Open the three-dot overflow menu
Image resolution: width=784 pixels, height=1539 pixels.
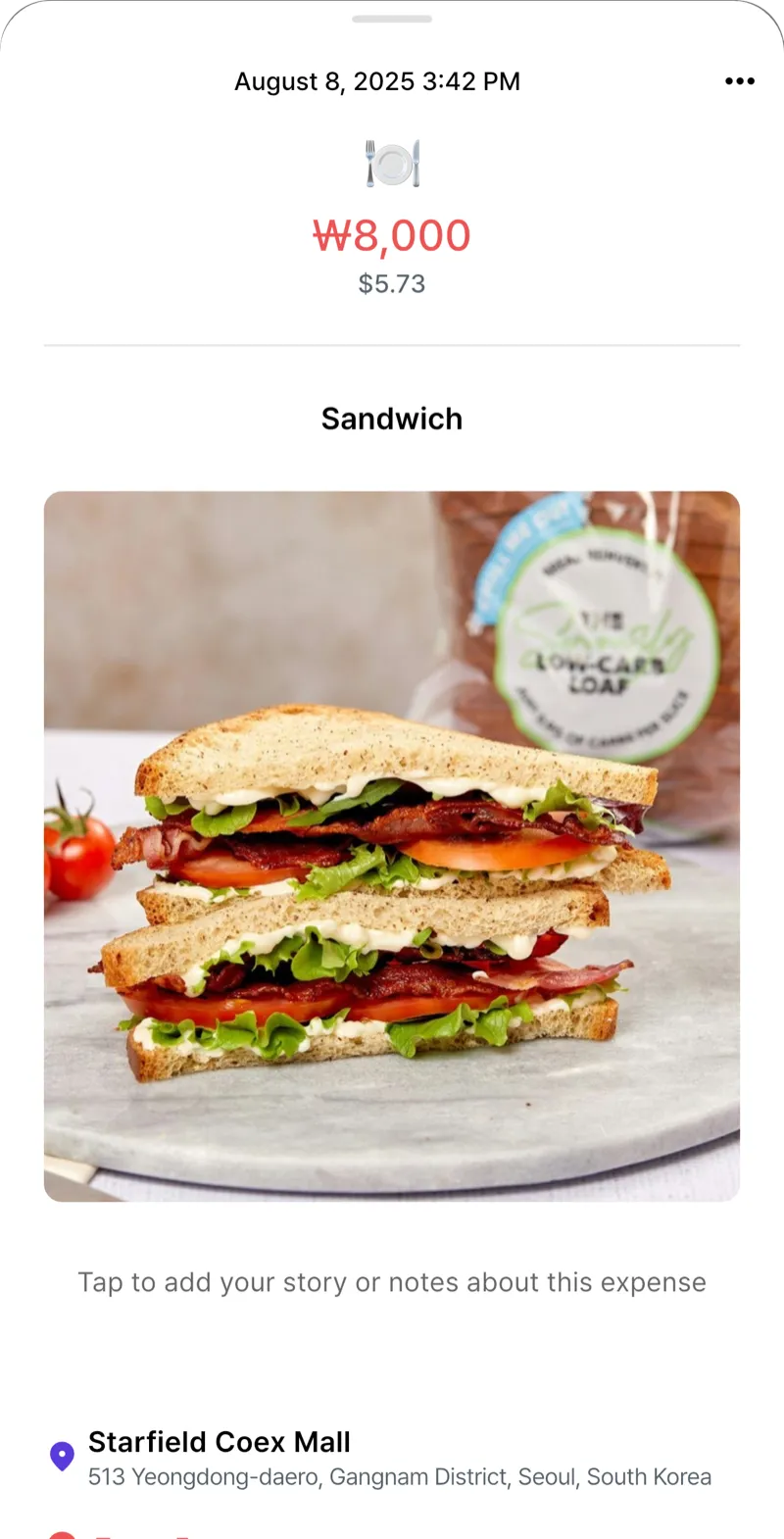click(740, 81)
